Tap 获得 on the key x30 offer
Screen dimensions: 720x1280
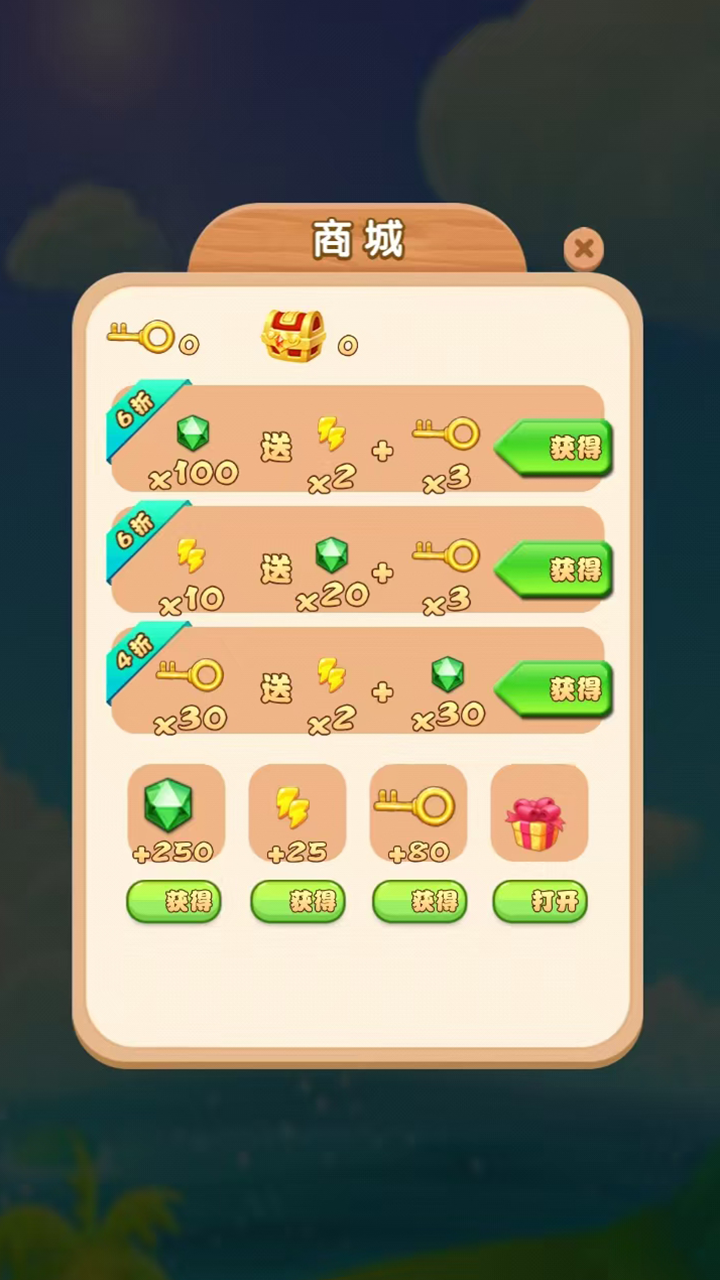pyautogui.click(x=560, y=689)
